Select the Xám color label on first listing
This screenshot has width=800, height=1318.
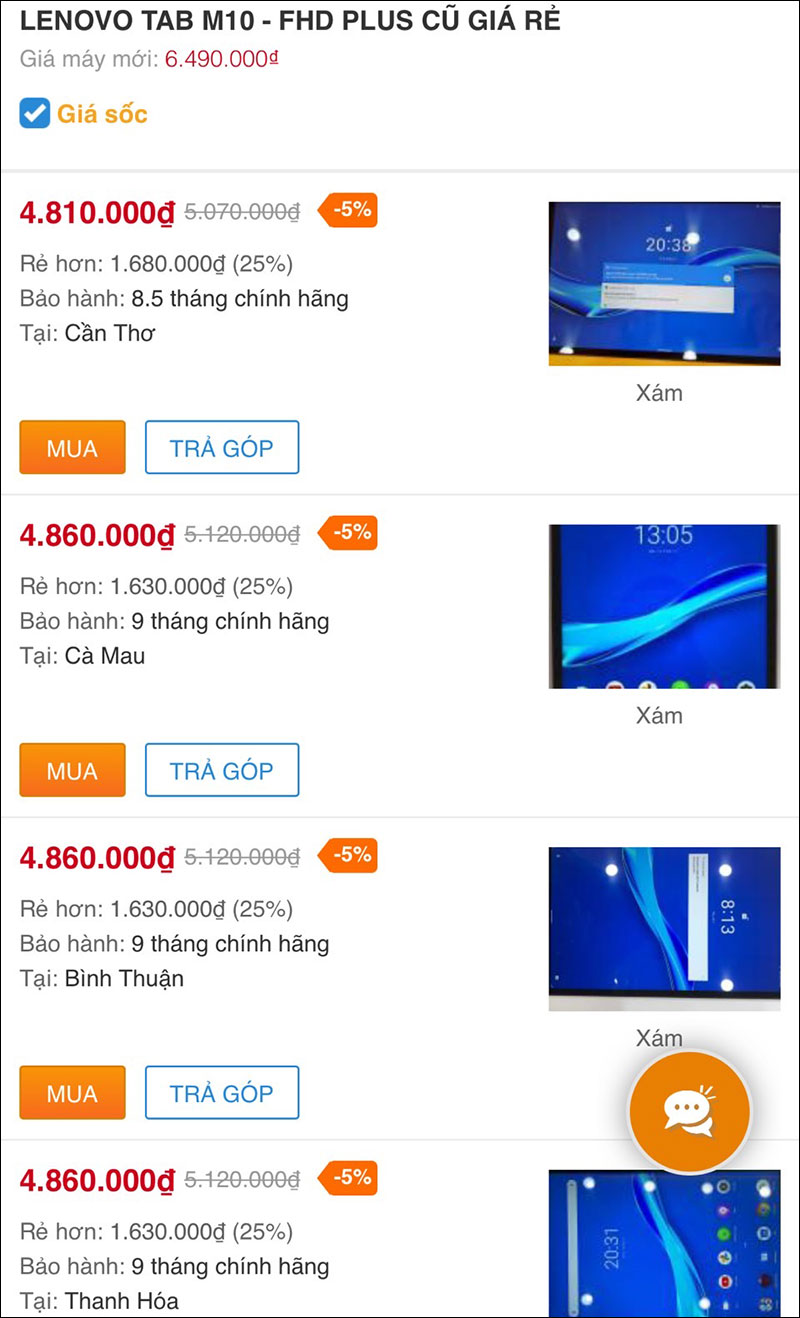pos(660,392)
